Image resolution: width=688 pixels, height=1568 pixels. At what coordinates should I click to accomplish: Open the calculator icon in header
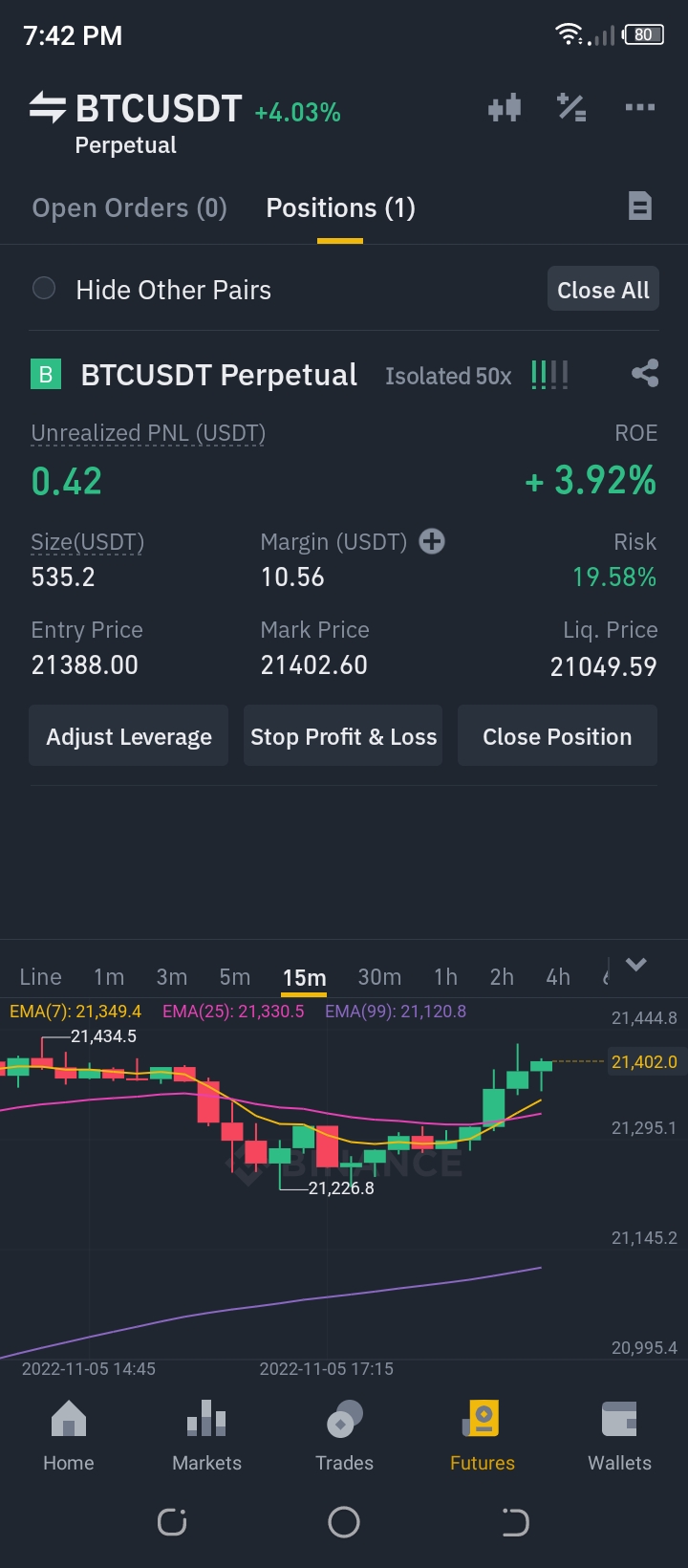pyautogui.click(x=571, y=108)
